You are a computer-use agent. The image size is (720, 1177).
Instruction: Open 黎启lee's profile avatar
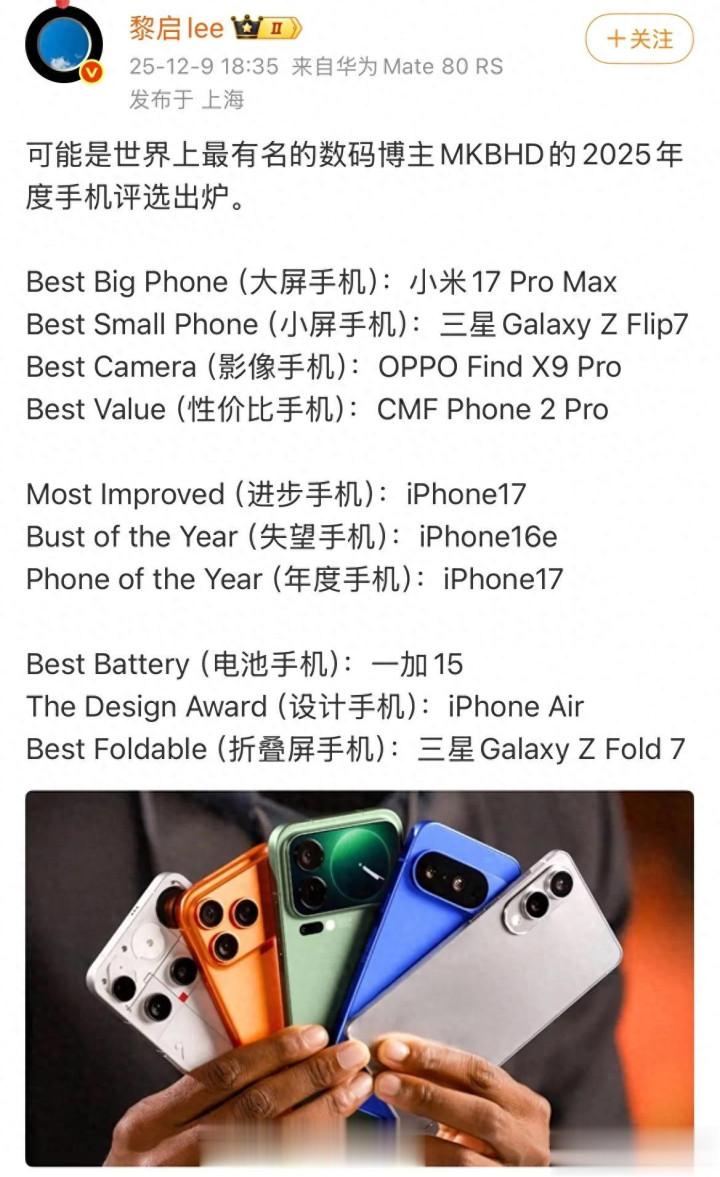tap(65, 43)
